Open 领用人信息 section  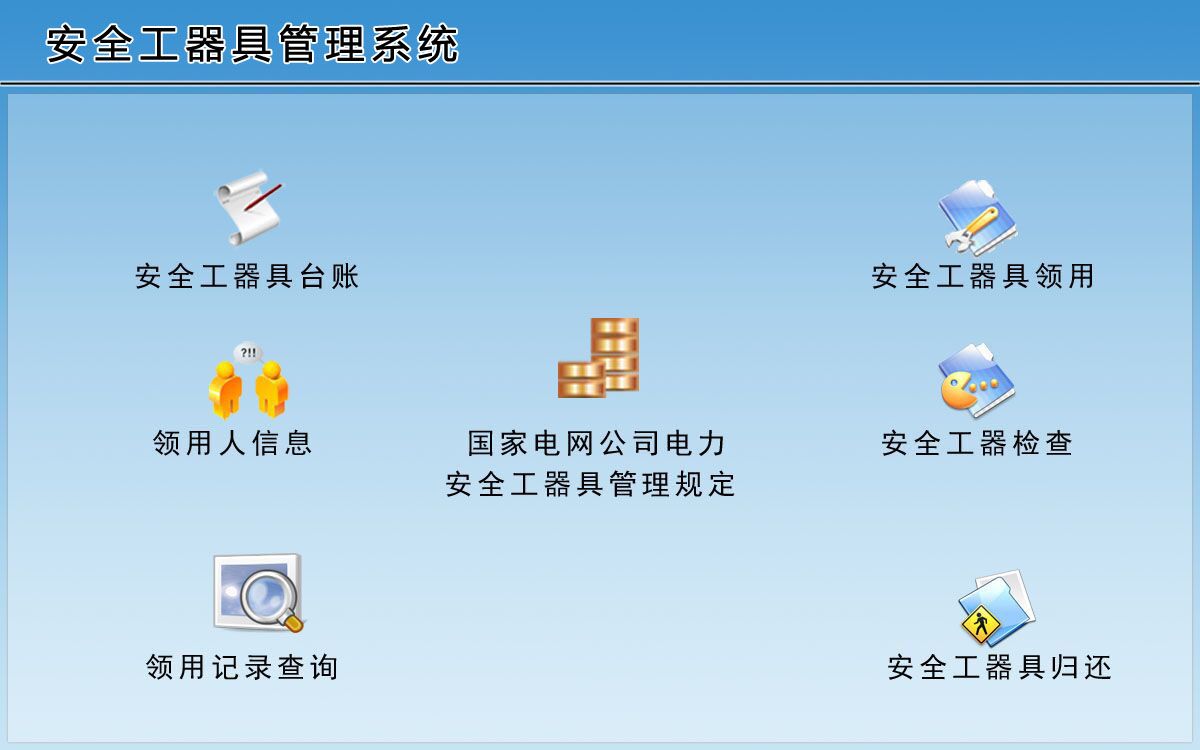coord(248,382)
